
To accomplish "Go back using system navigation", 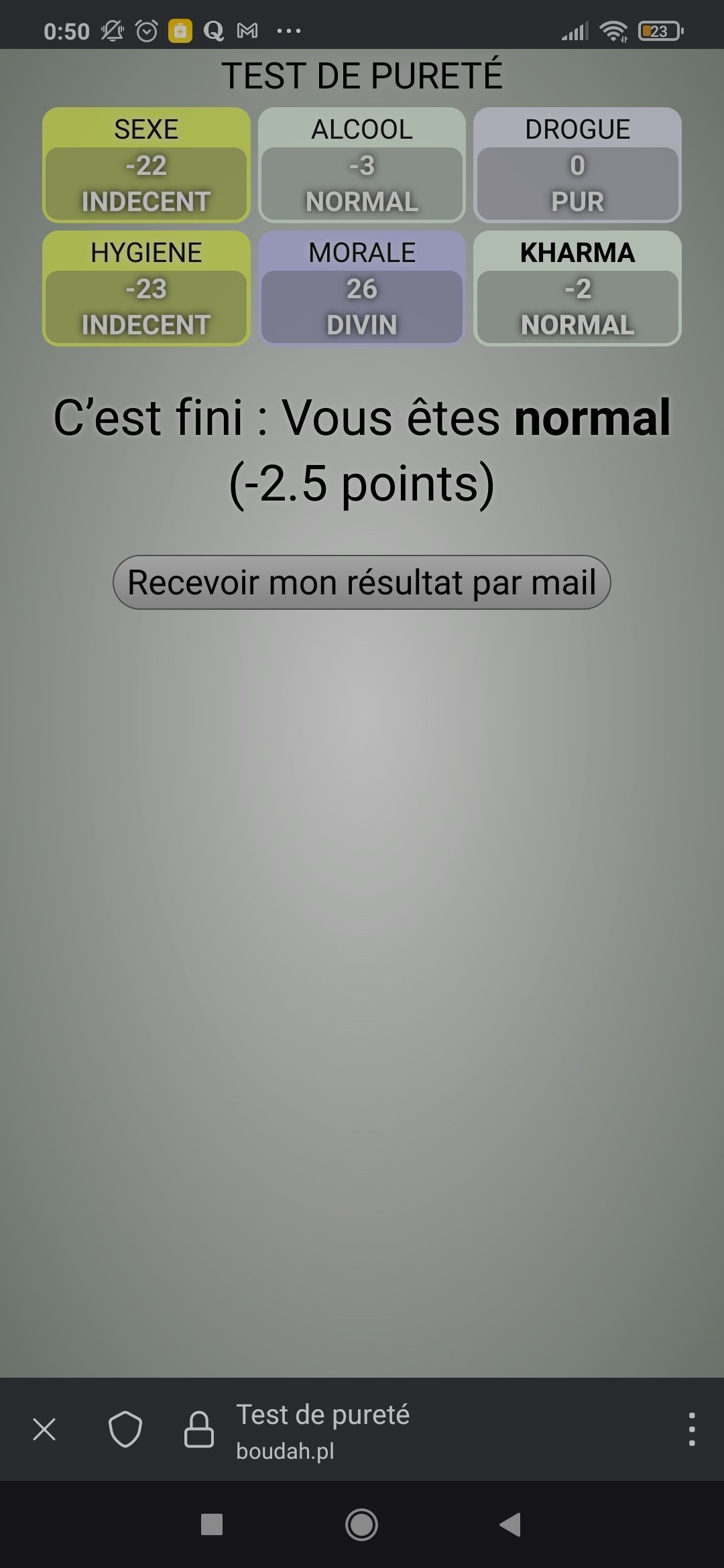I will (511, 1524).
